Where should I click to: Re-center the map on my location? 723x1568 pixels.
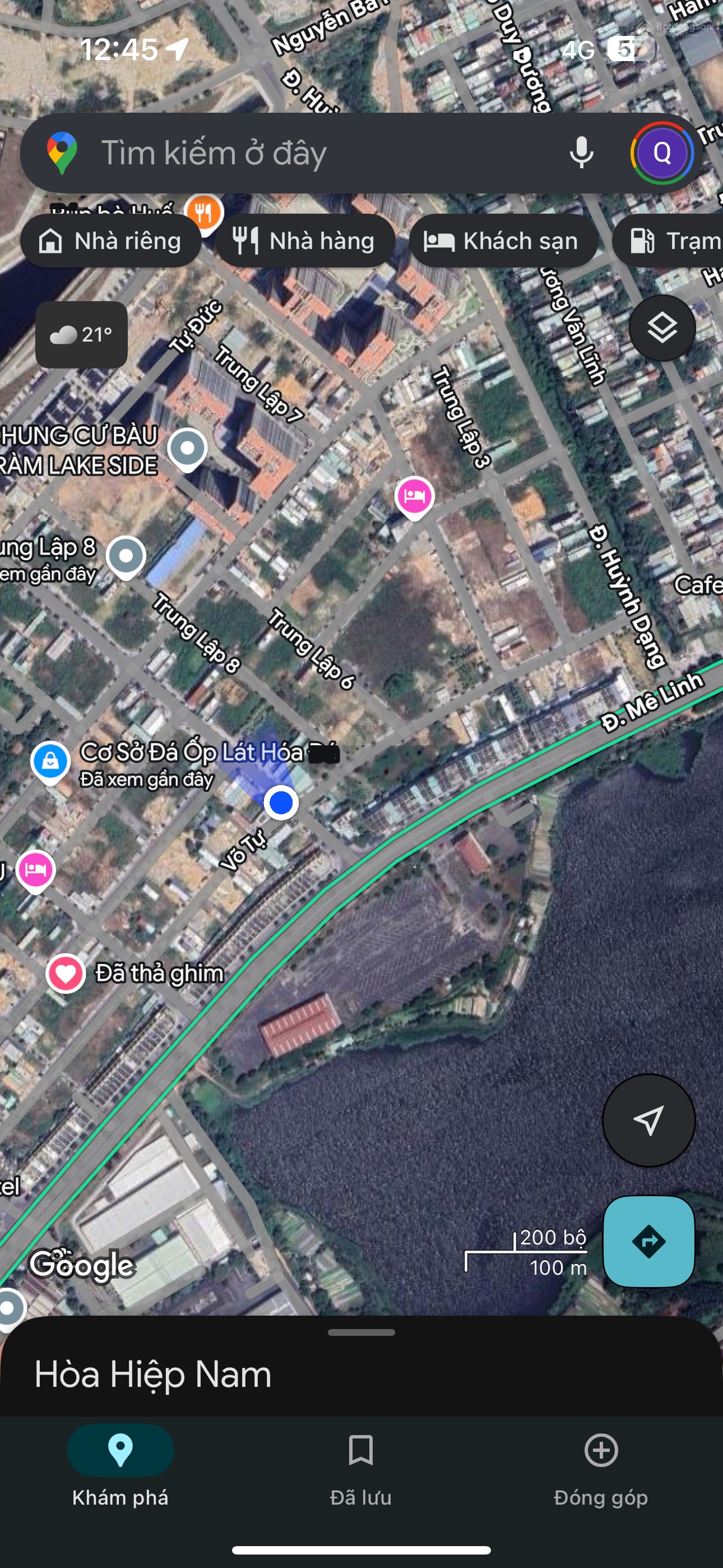pyautogui.click(x=648, y=1120)
